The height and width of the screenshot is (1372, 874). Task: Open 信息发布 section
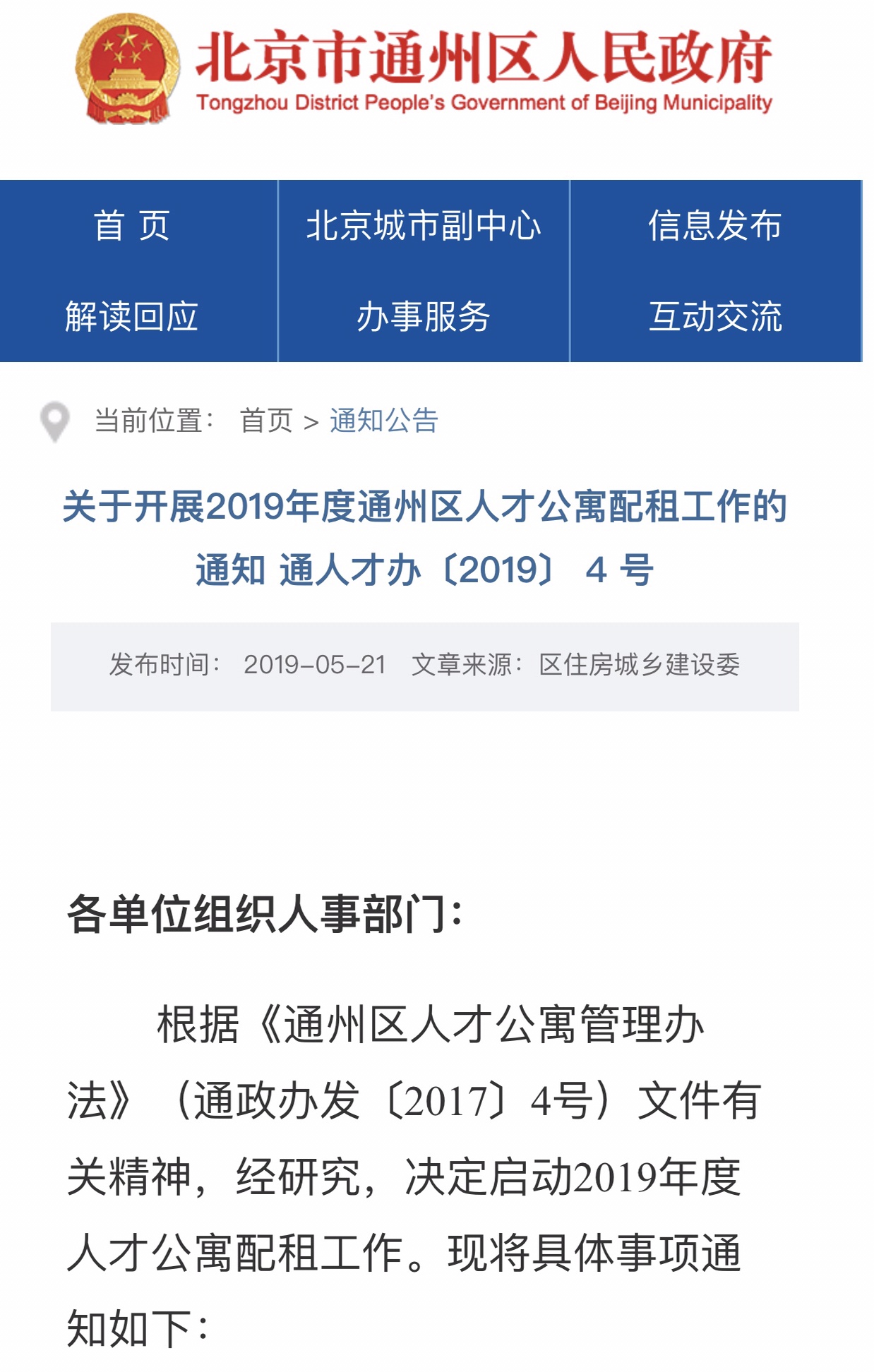point(714,226)
